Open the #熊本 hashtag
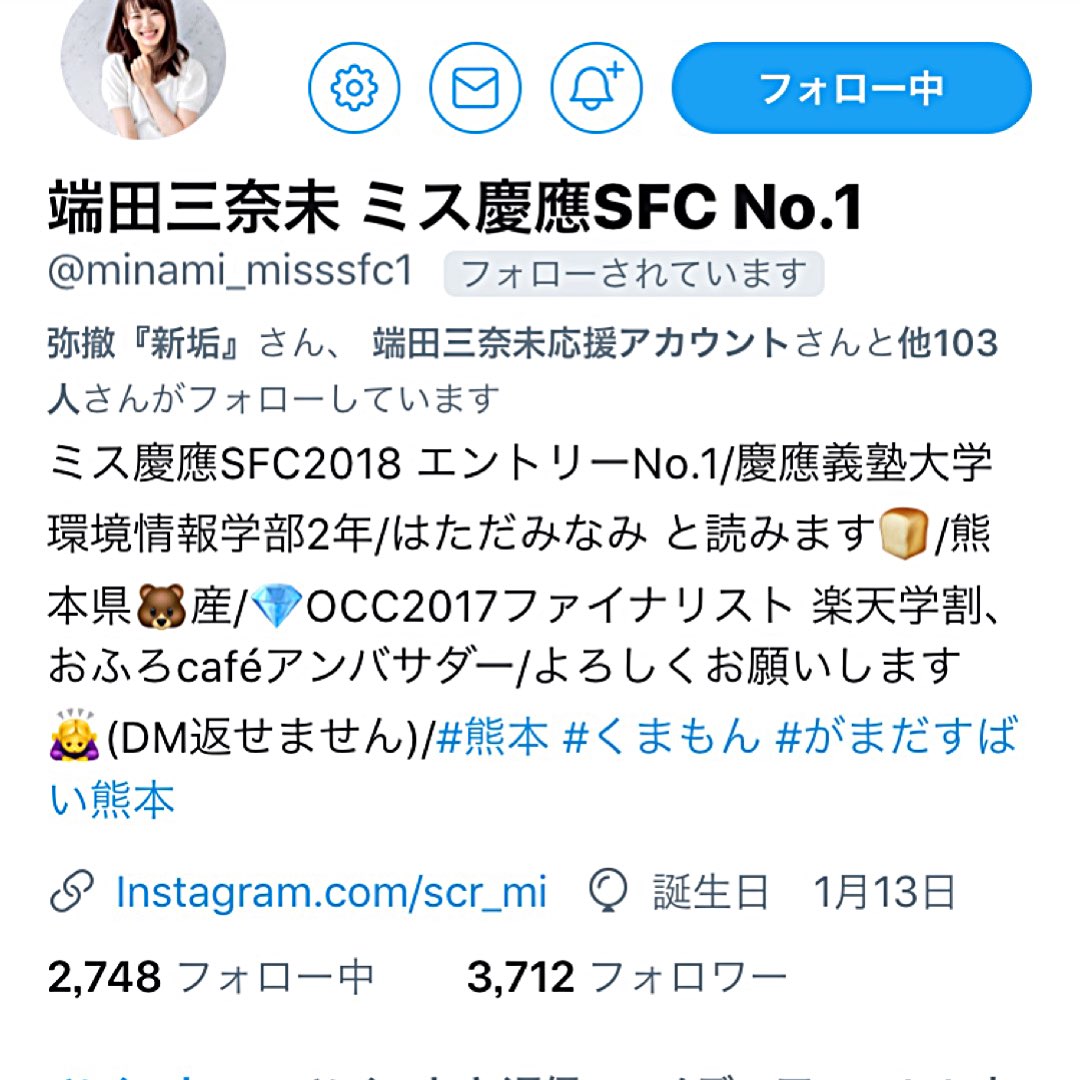This screenshot has height=1080, width=1080. pos(493,739)
